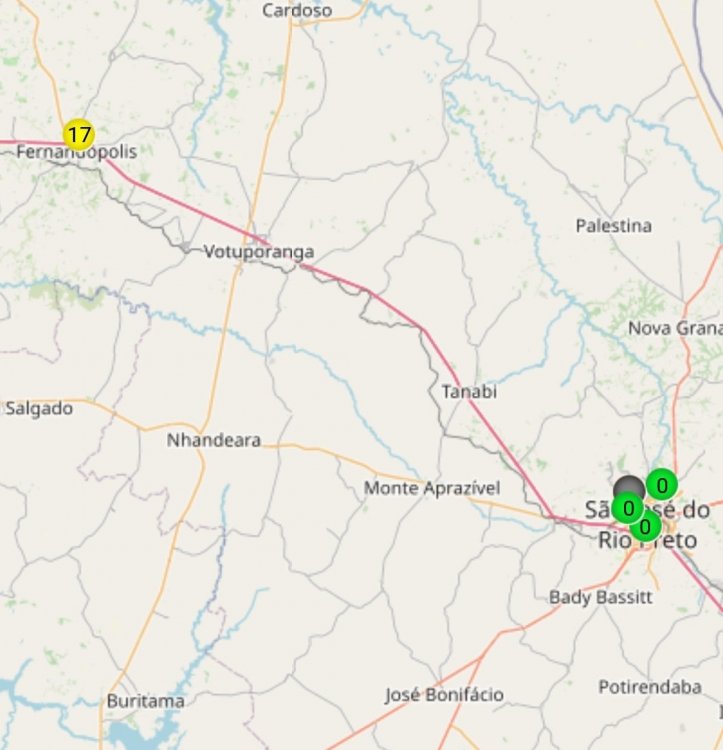Select the gray marker near São José do Rio Preto
This screenshot has height=750, width=723.
coord(629,486)
